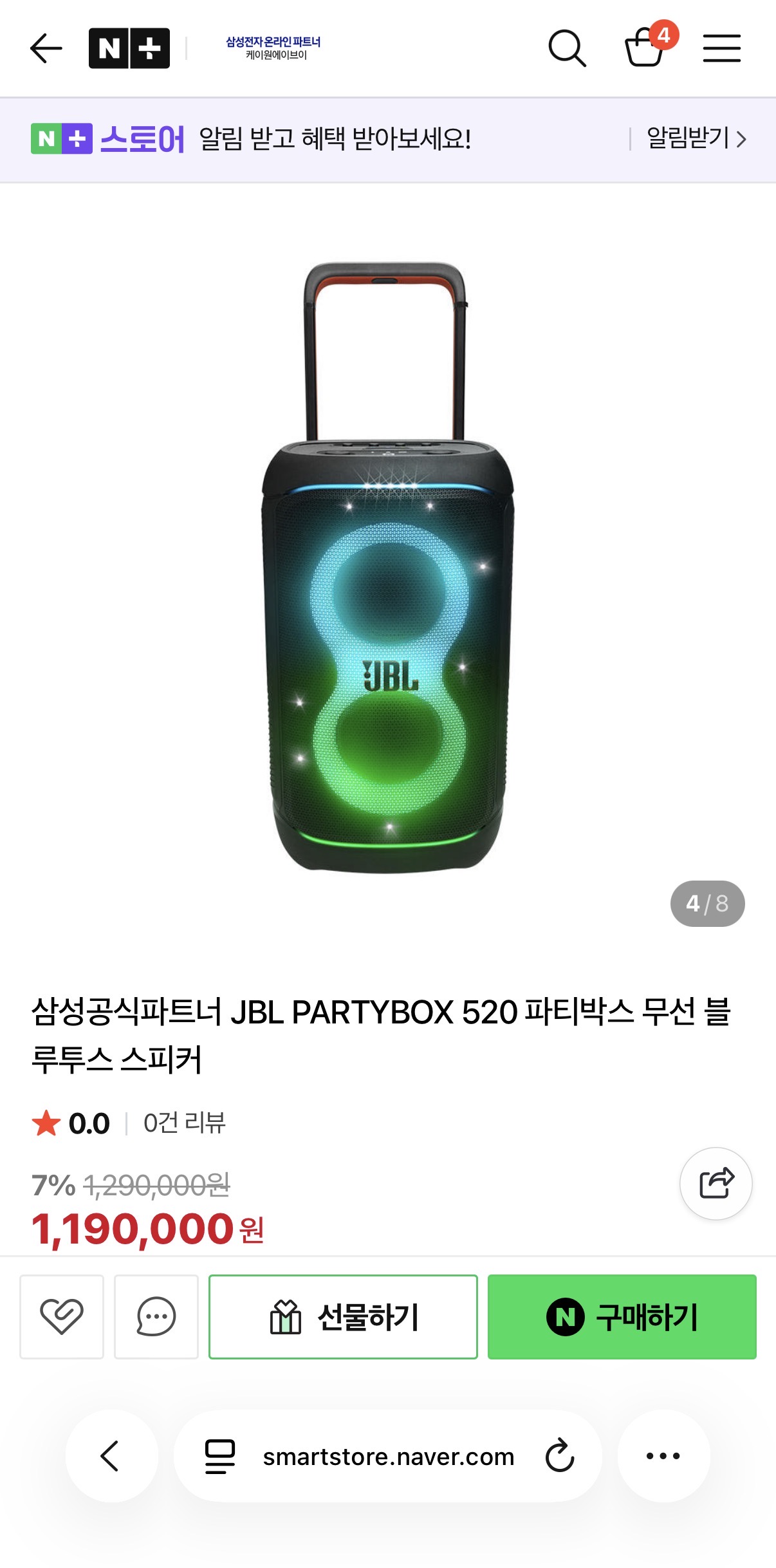
Task: Go back in the browser
Action: 111,1456
